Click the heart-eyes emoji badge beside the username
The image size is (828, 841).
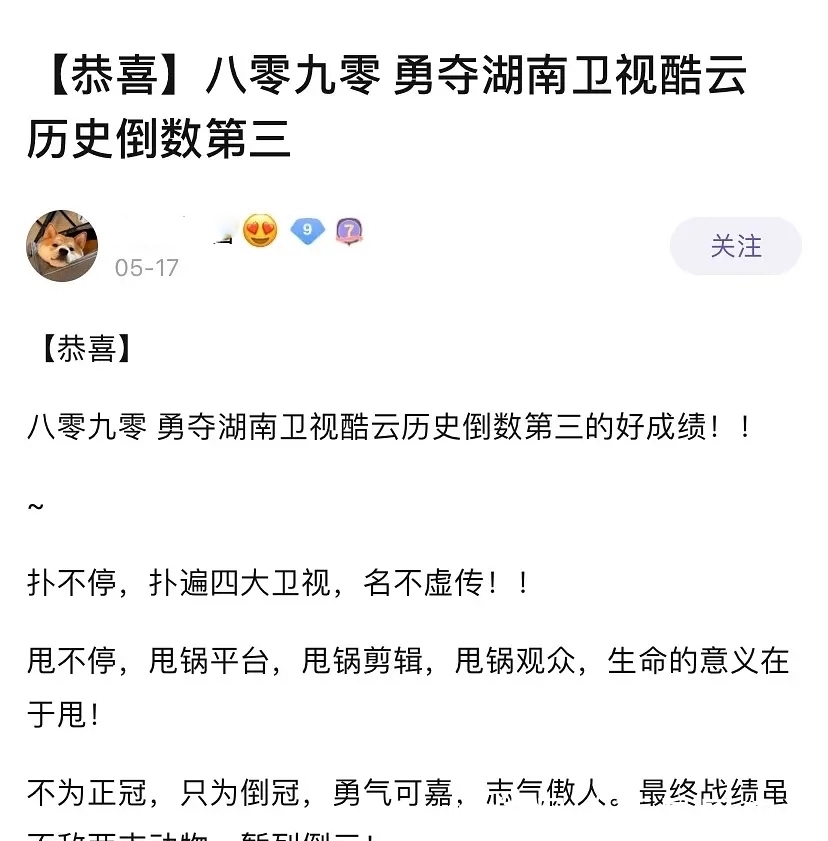[259, 232]
